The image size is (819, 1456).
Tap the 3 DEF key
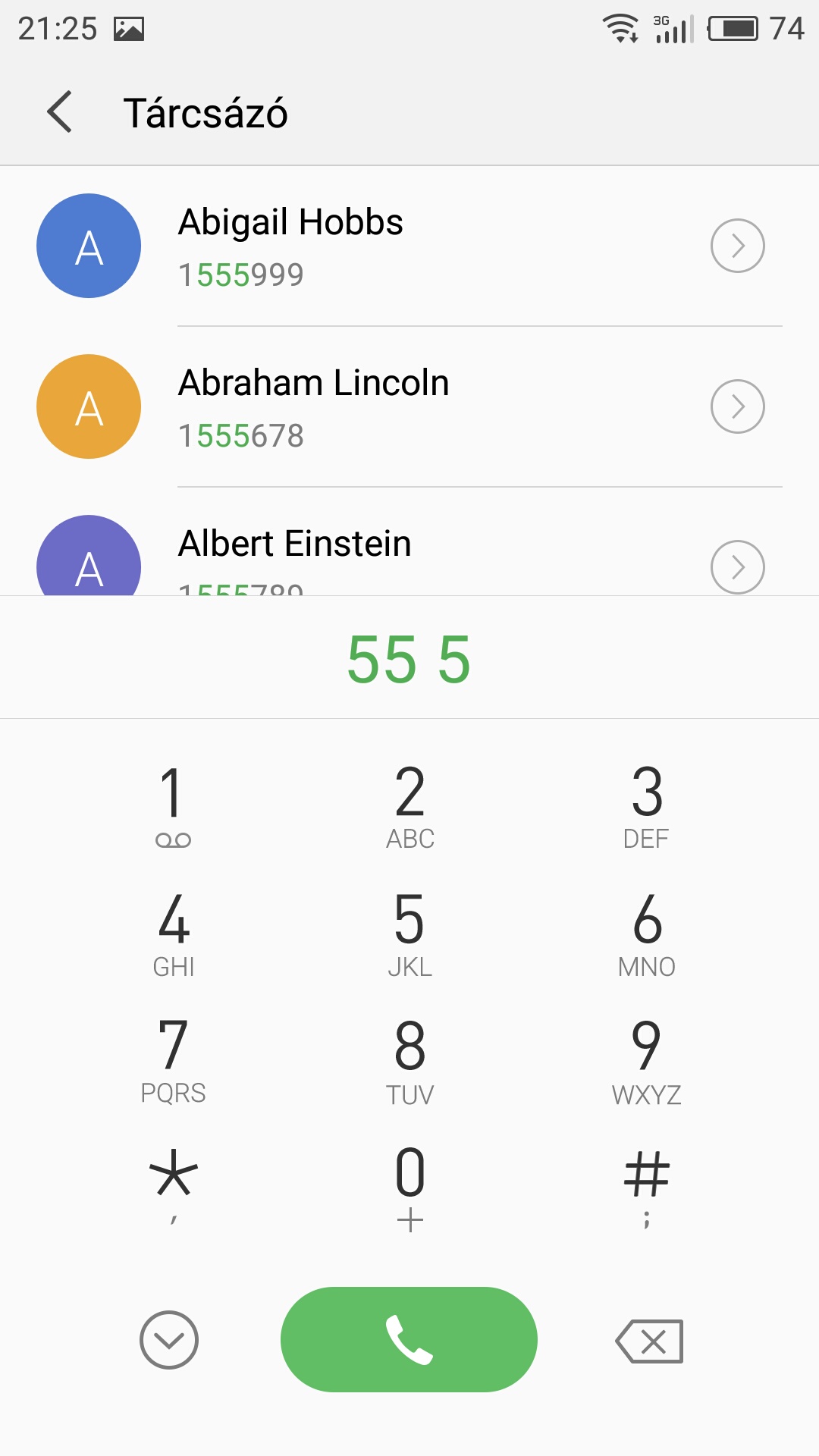[x=647, y=805]
